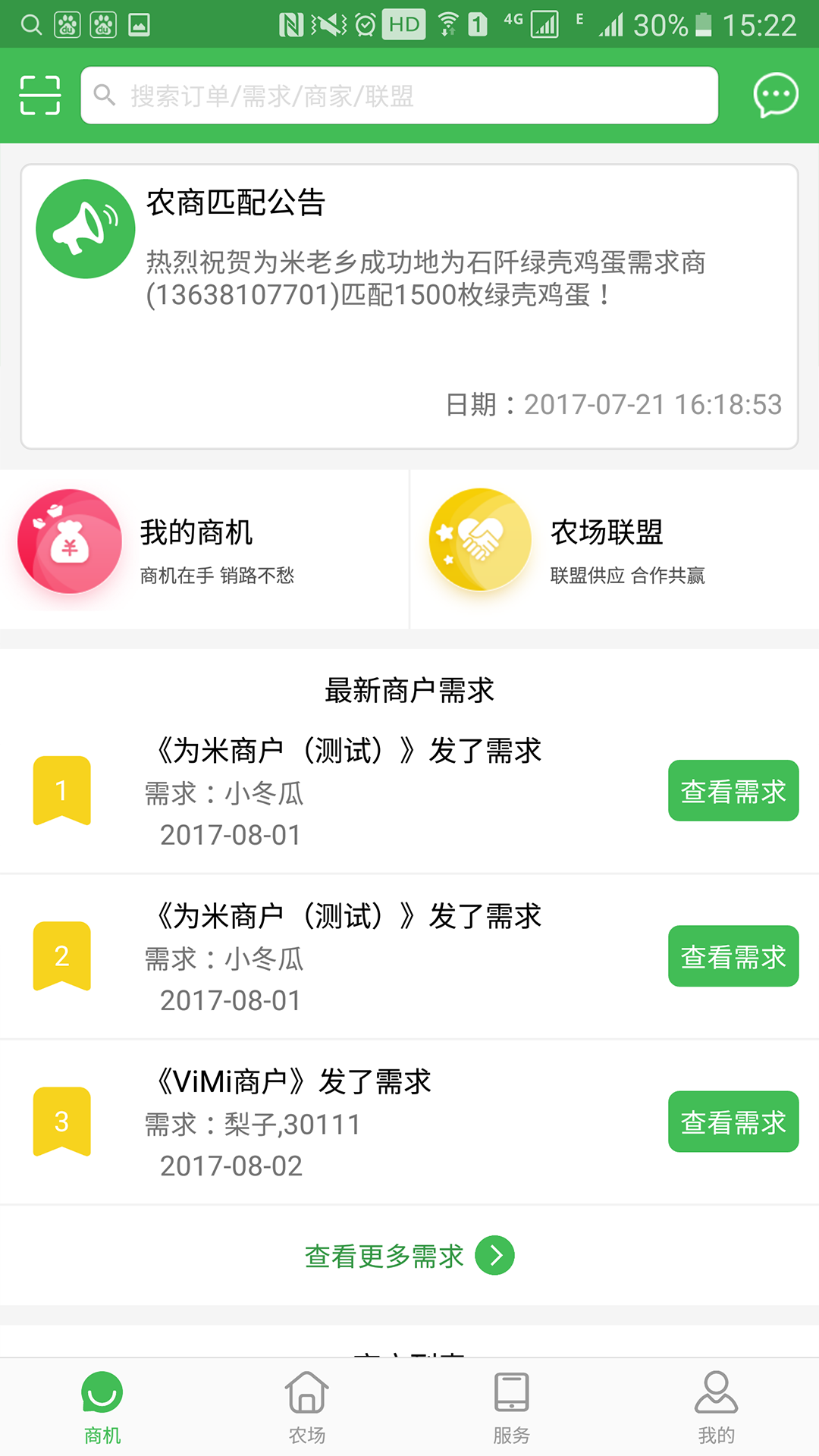This screenshot has width=819, height=1456.
Task: Open the 农商匹配公告 announcement card
Action: click(x=409, y=306)
